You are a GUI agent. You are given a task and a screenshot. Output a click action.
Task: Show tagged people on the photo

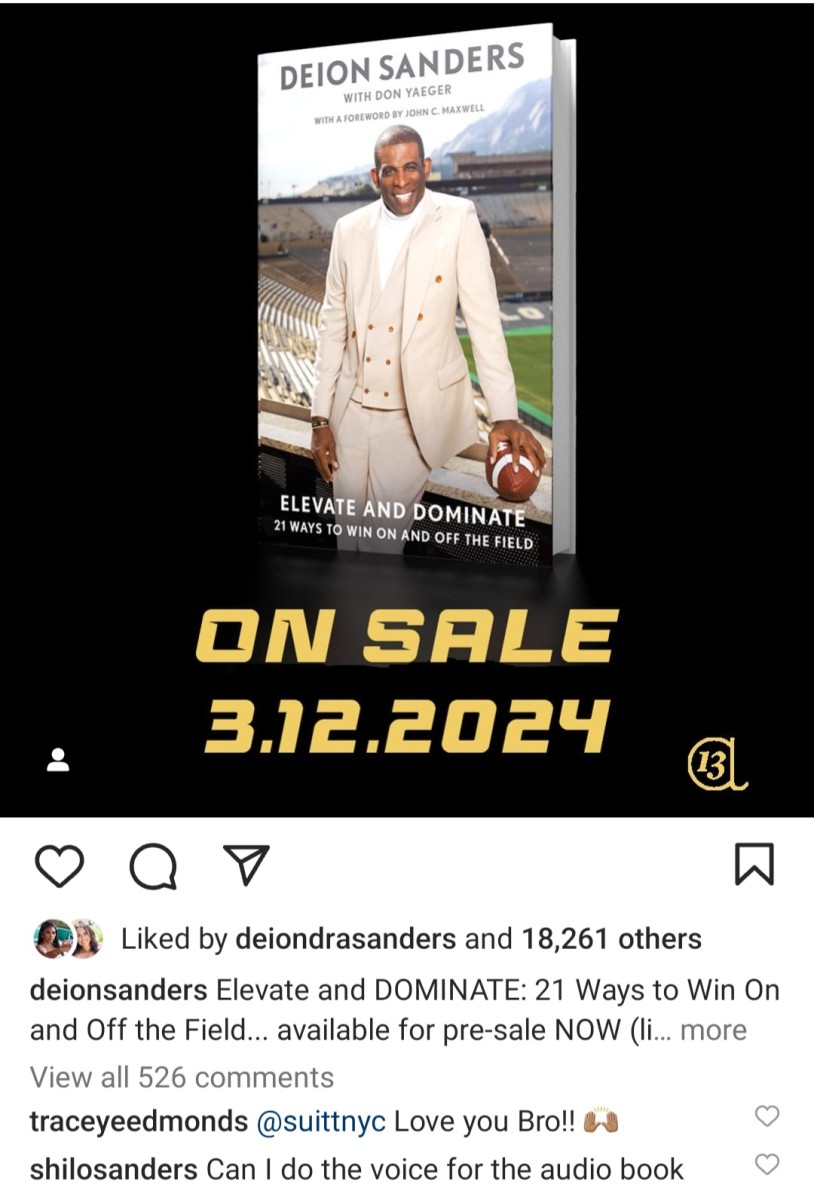coord(58,761)
